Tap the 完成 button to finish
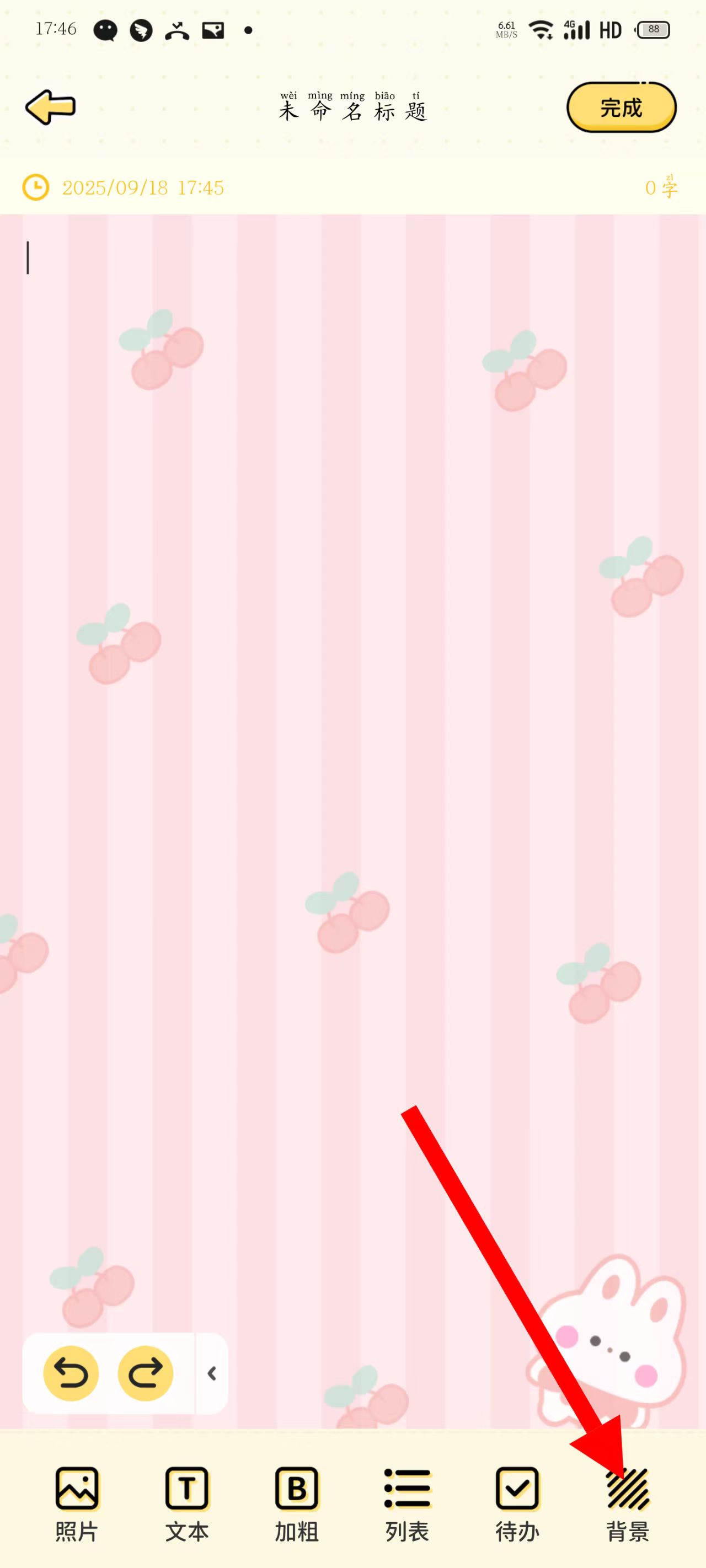706x1568 pixels. (x=621, y=107)
